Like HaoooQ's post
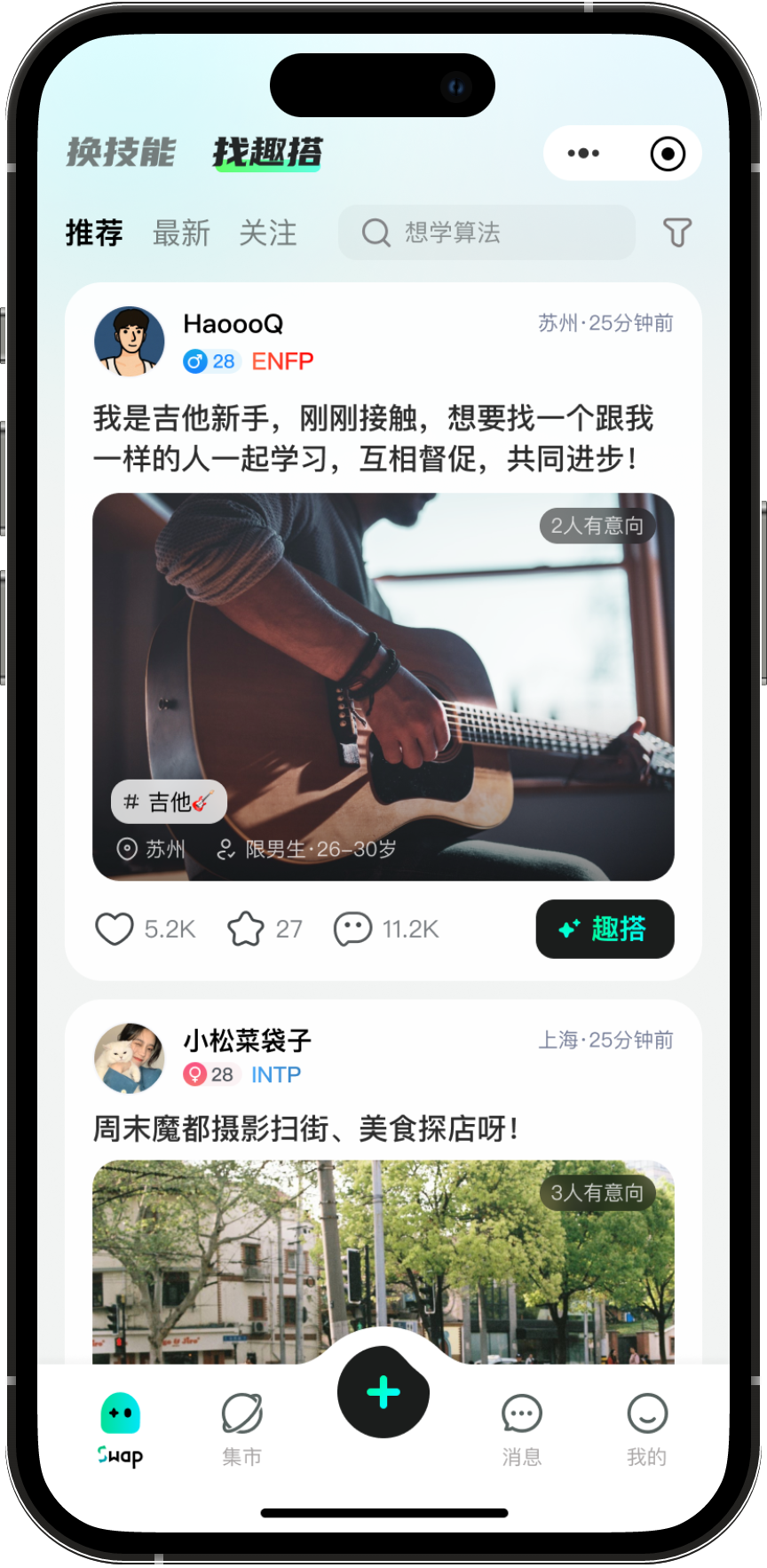This screenshot has height=1568, width=767. pos(115,929)
